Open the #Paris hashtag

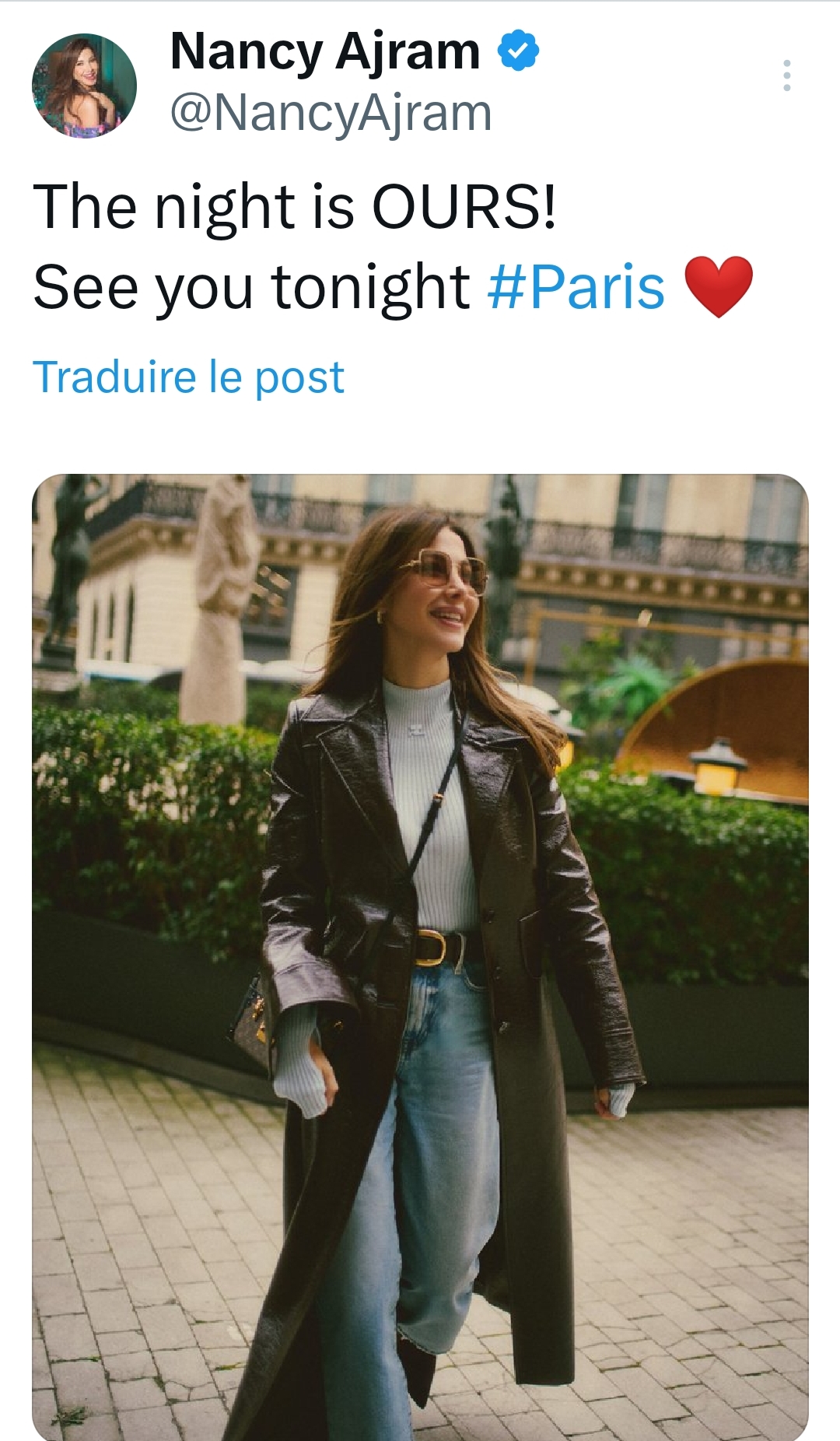tap(576, 287)
